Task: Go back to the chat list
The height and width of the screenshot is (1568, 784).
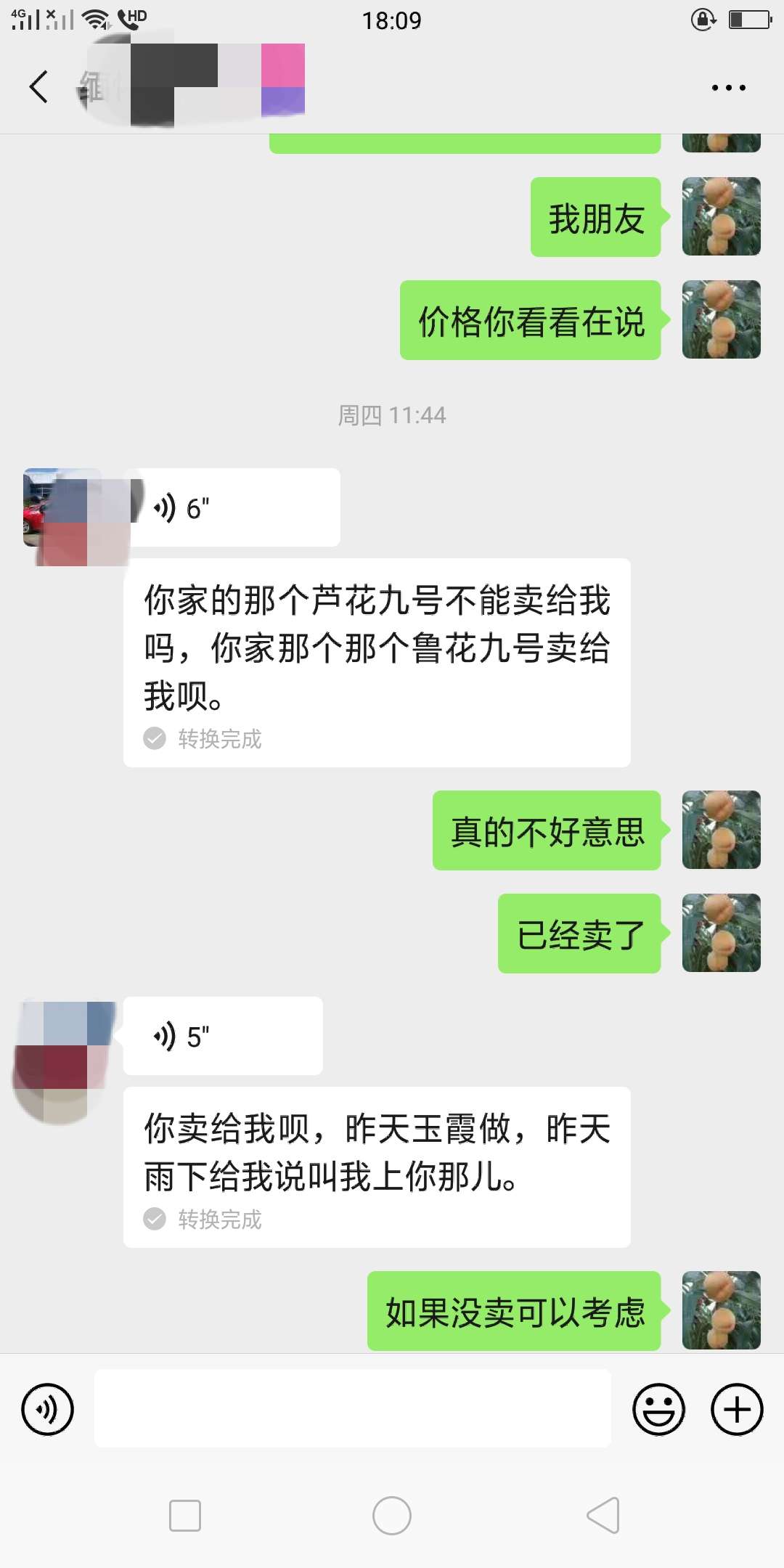Action: click(39, 87)
